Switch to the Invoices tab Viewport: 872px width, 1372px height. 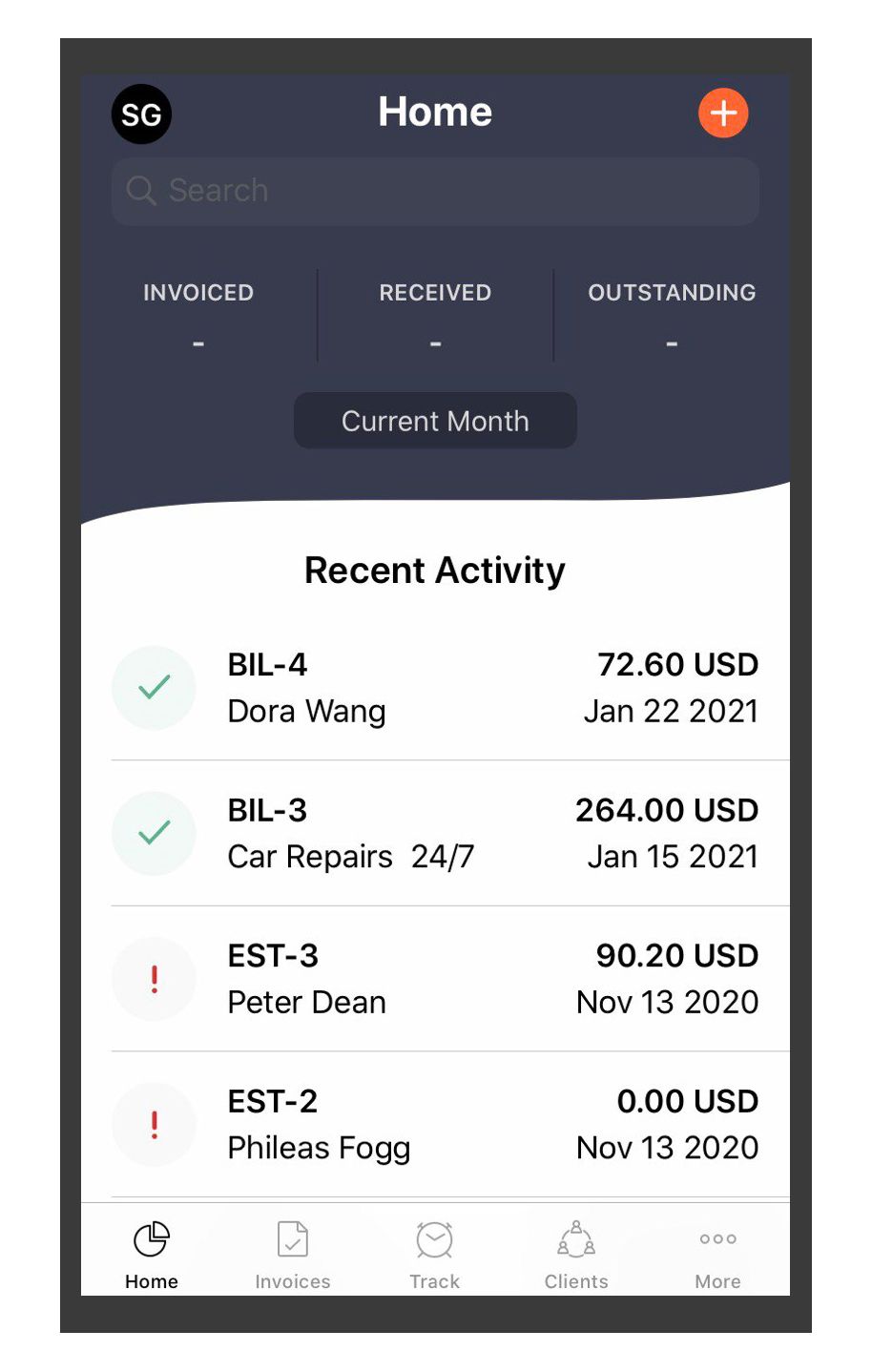point(293,1254)
